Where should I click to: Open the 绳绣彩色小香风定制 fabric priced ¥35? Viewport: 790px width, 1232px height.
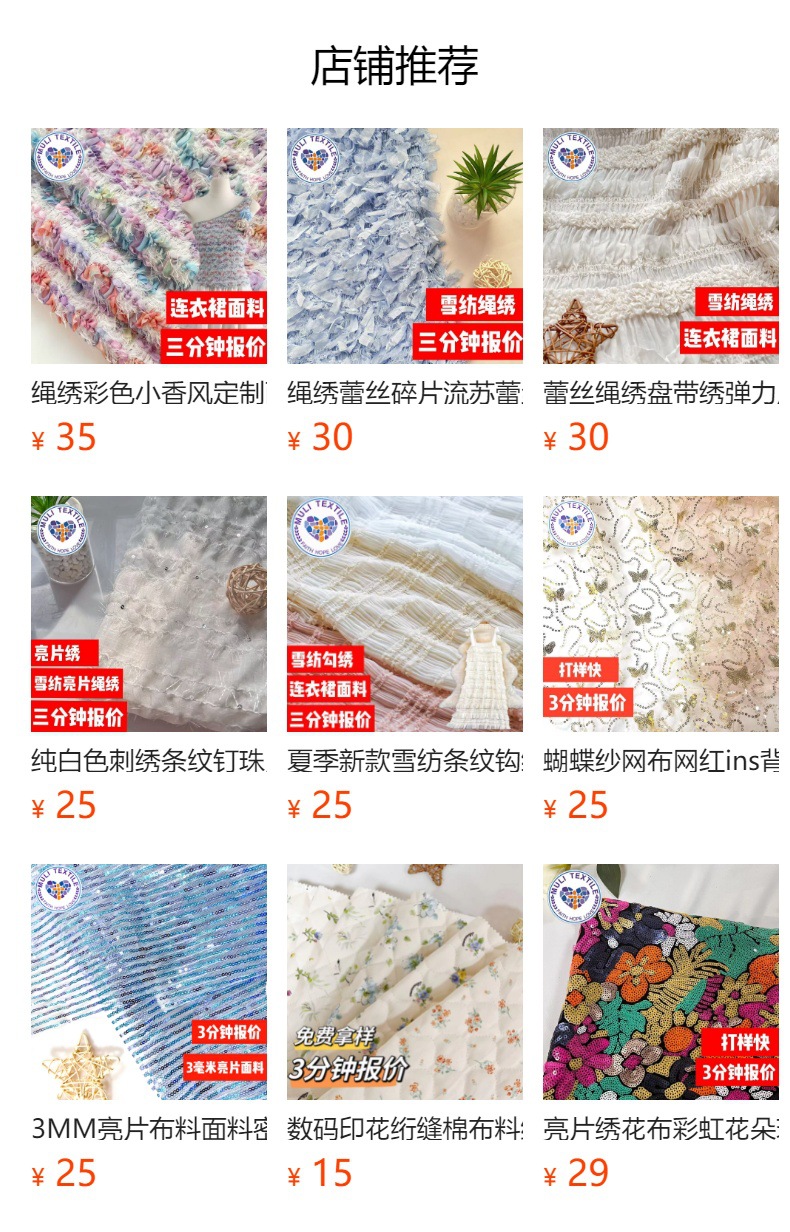point(148,246)
